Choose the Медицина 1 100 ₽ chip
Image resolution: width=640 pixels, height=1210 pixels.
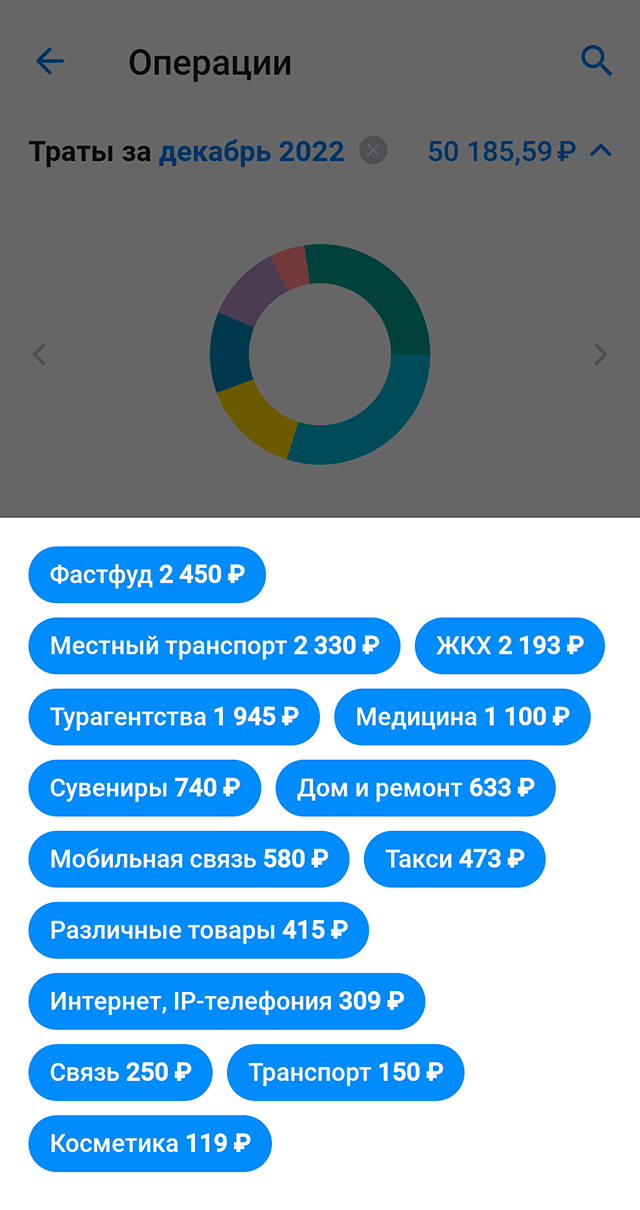[462, 717]
